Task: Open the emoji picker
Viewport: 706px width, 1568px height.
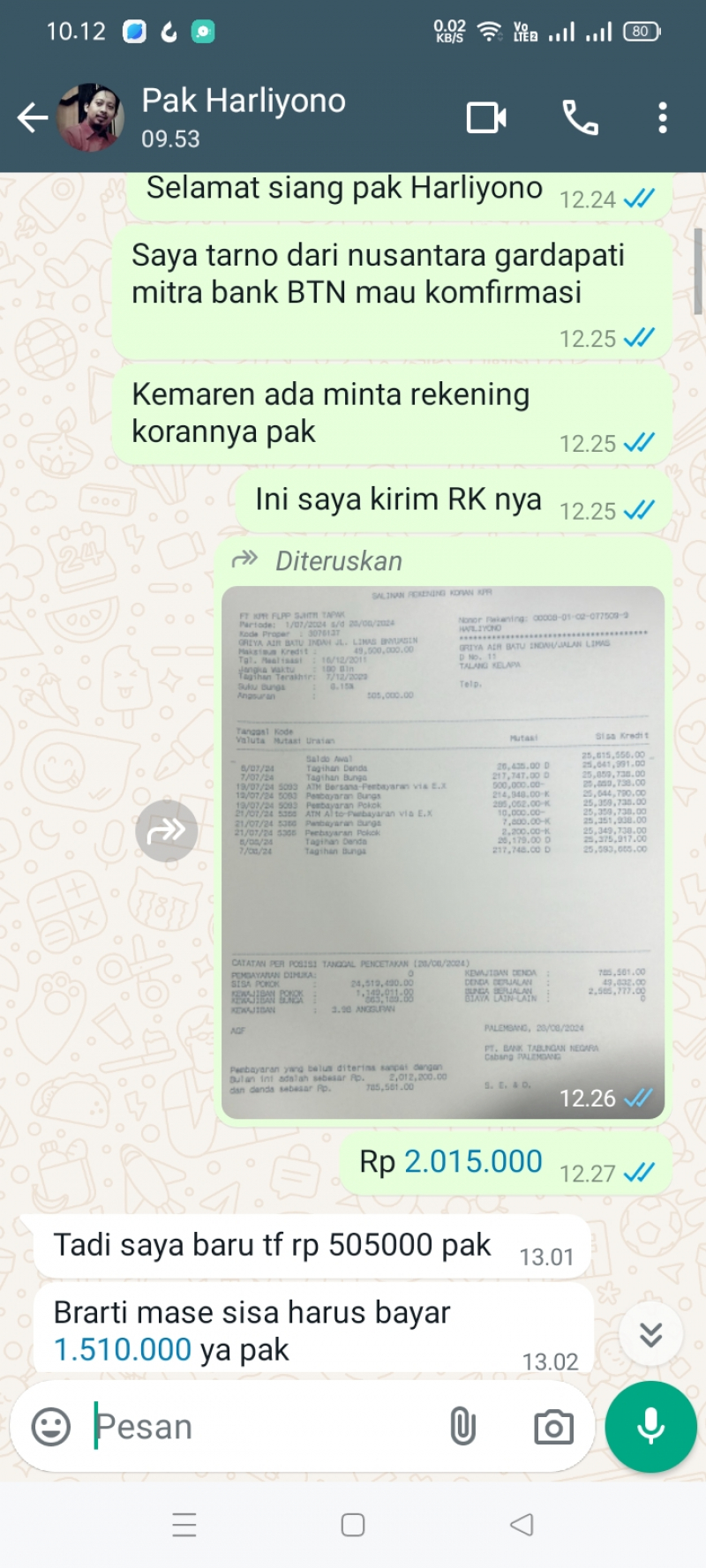Action: (51, 1427)
